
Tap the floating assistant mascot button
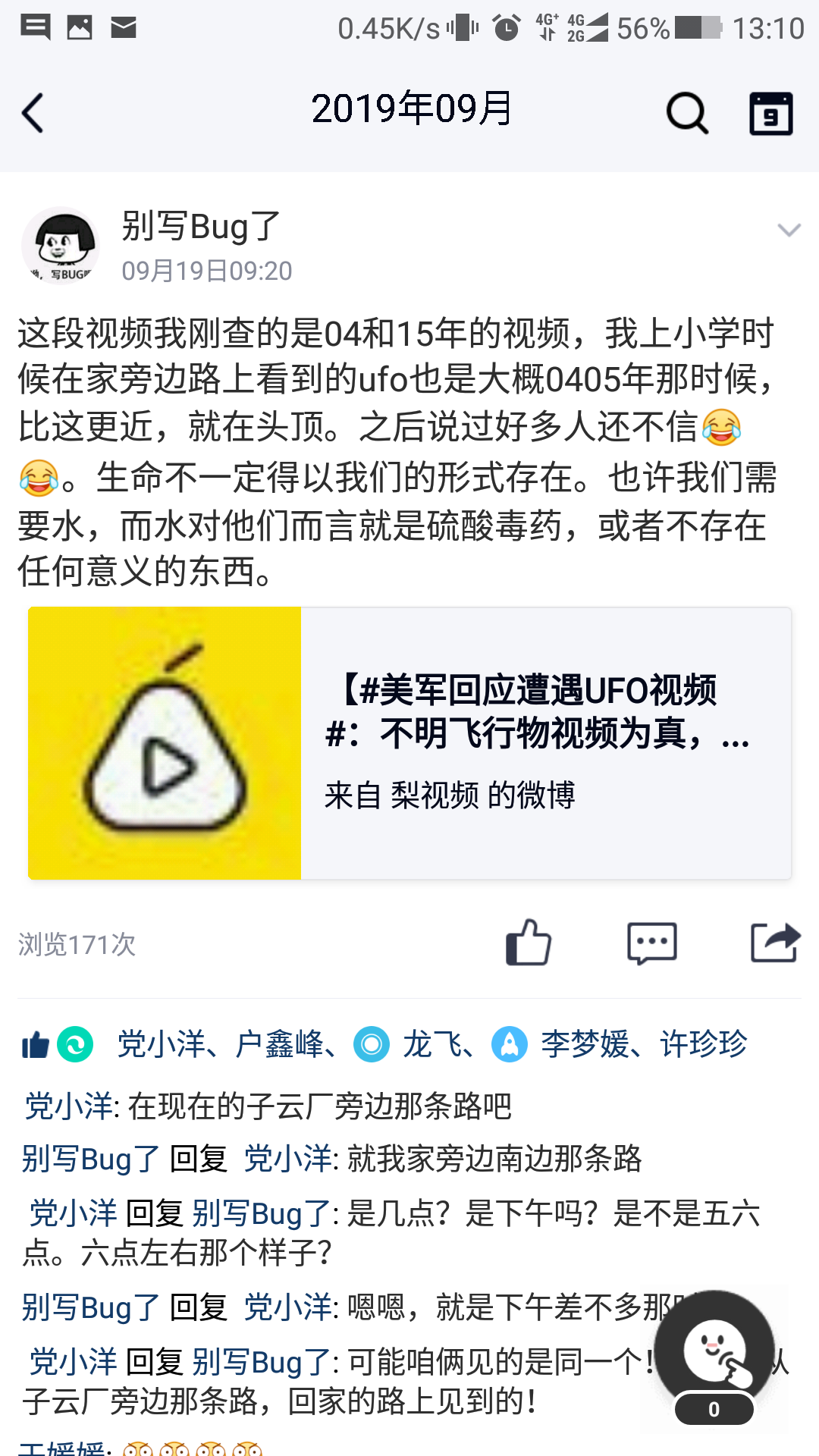(714, 1353)
